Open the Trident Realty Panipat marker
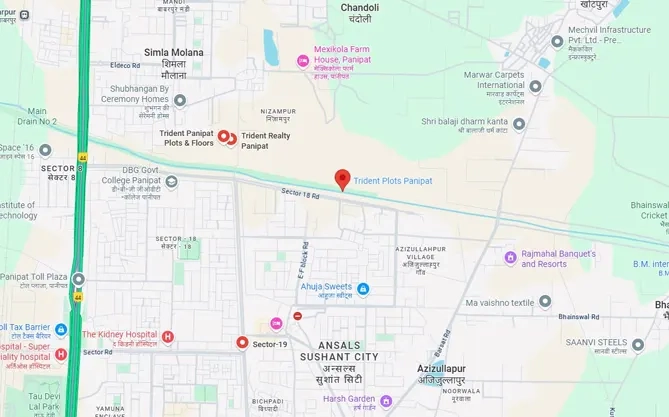The image size is (669, 417). tap(232, 140)
